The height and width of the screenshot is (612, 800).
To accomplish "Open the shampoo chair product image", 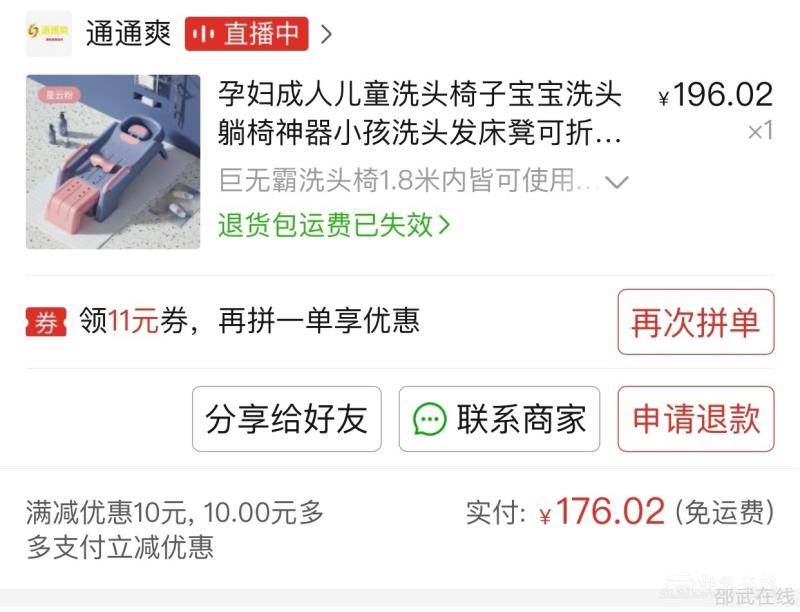I will coord(112,161).
